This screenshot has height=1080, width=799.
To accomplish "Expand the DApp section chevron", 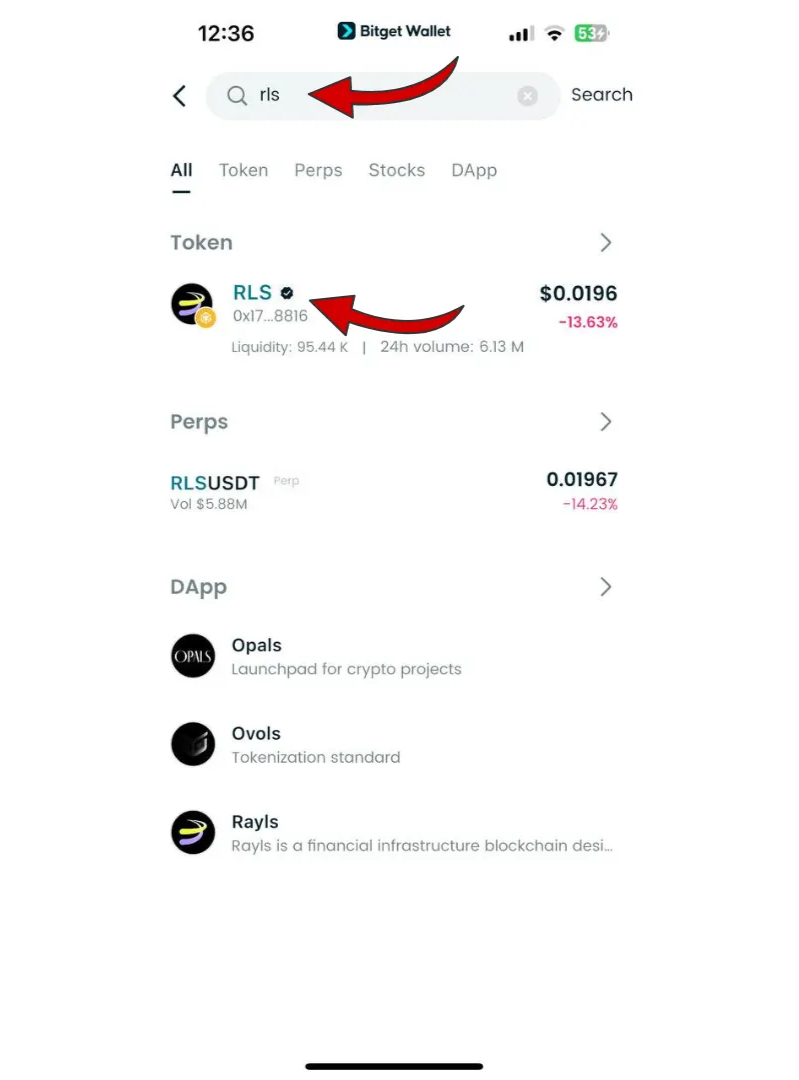I will tap(605, 587).
